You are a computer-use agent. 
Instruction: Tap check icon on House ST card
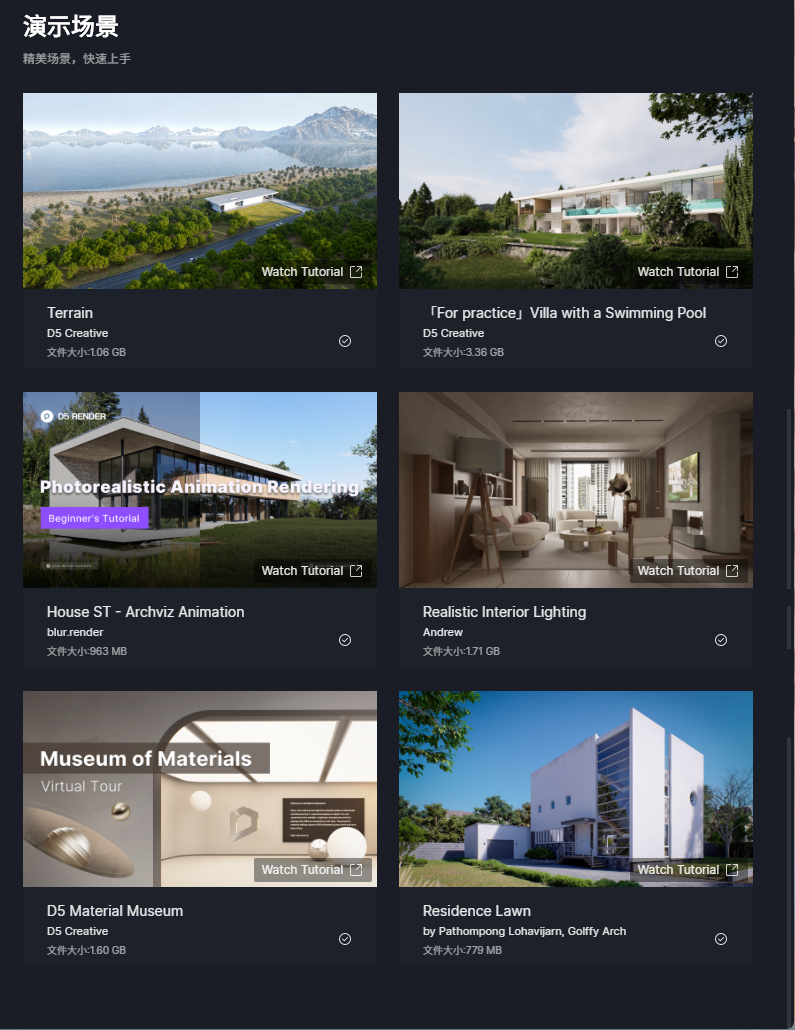(x=345, y=640)
